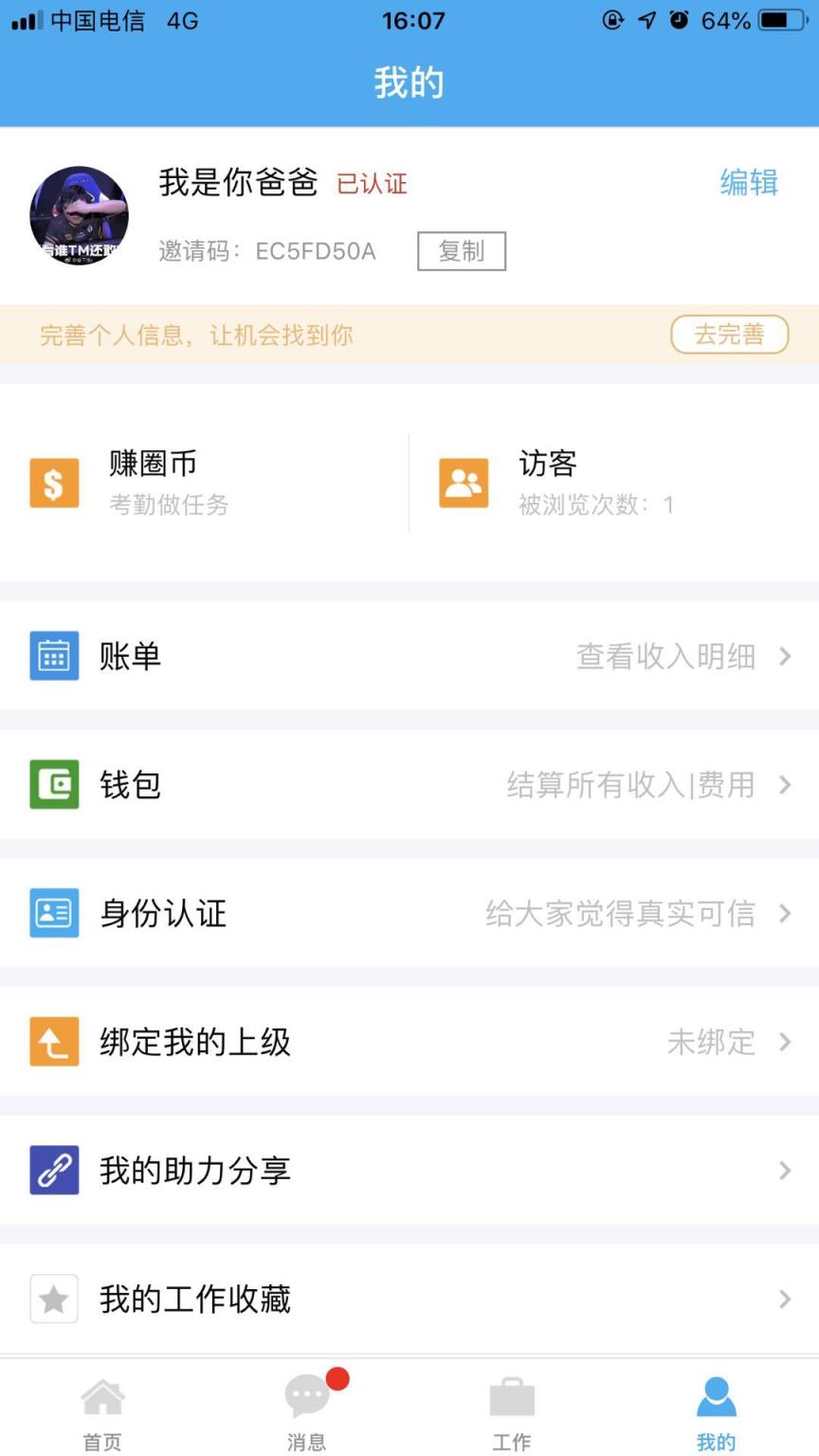
Task: Open 赚圈币 via the dollar icon
Action: [x=54, y=482]
